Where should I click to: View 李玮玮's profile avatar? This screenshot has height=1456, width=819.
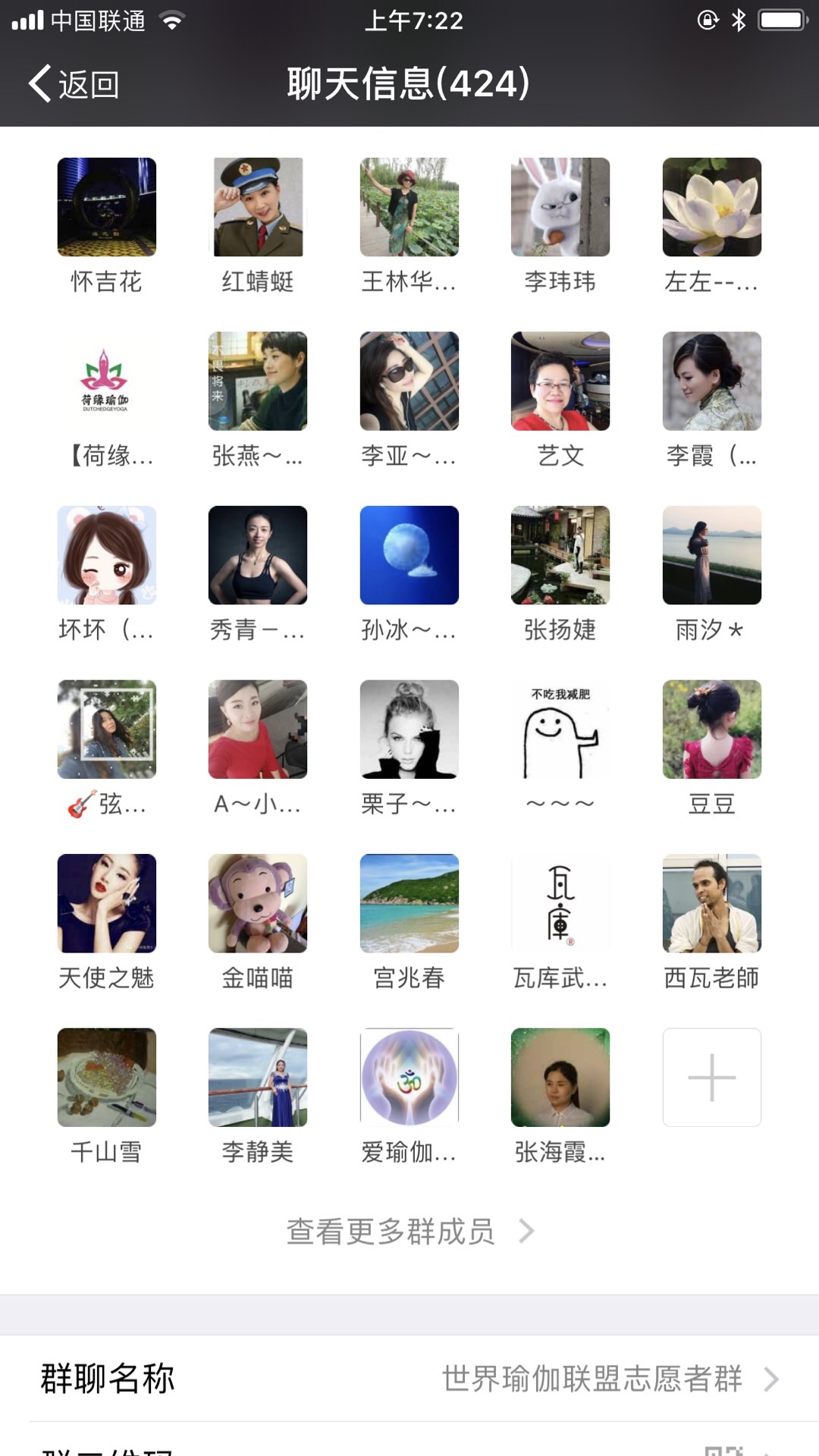560,207
